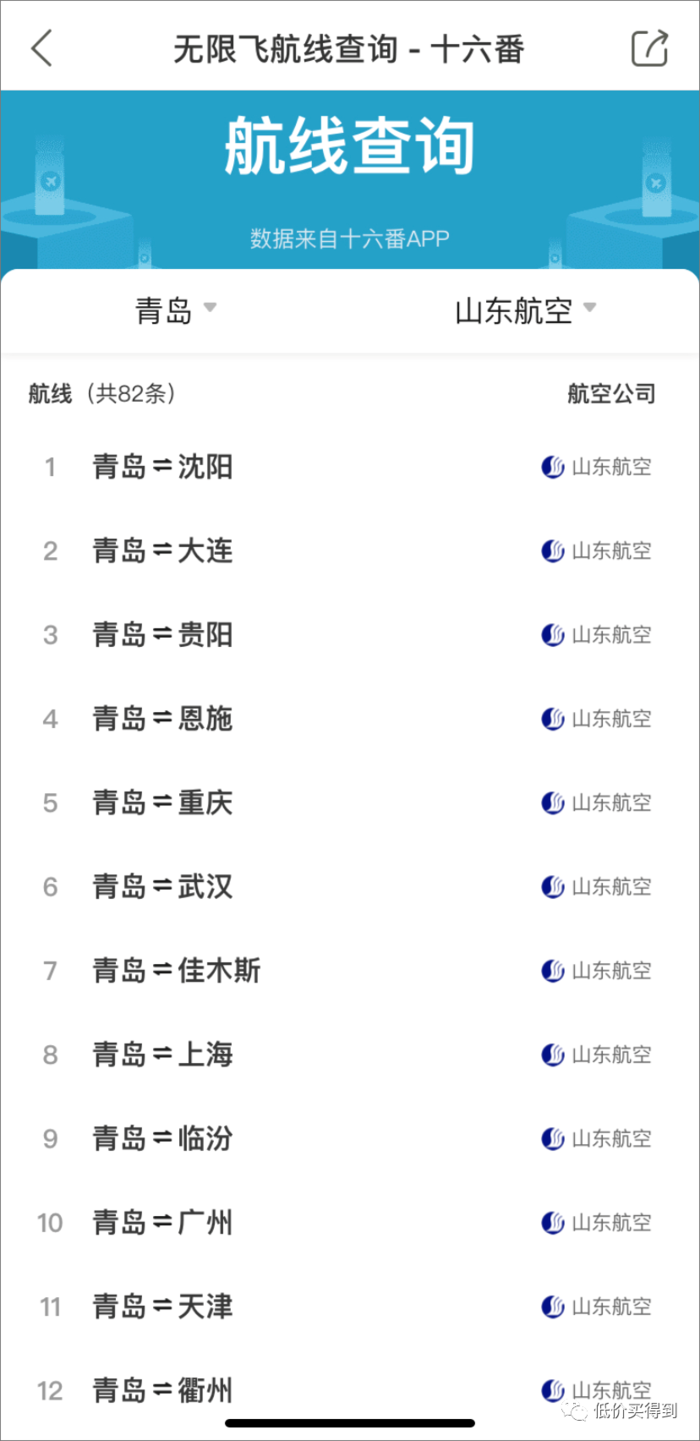Tap the 青岛⇌重庆 route row
This screenshot has height=1441, width=700.
(x=163, y=803)
